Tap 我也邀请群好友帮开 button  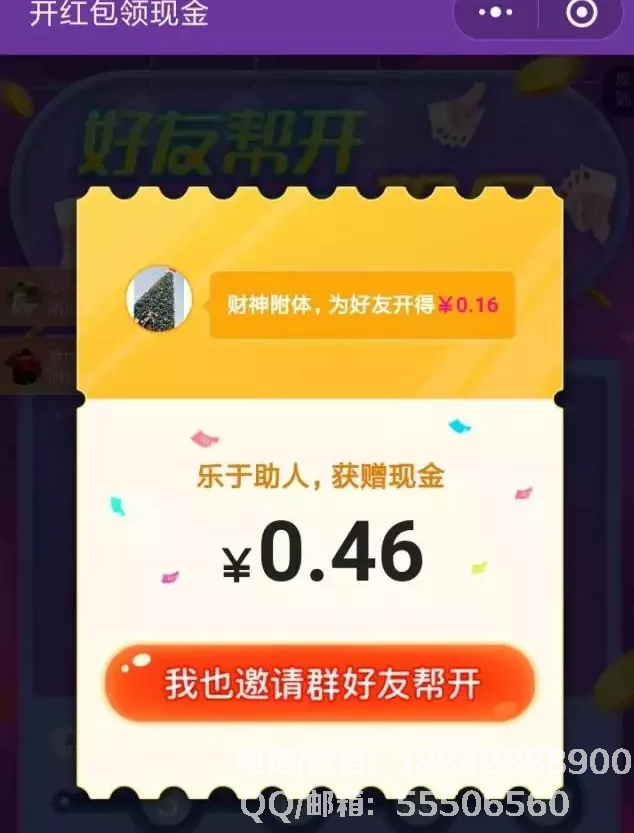click(320, 684)
